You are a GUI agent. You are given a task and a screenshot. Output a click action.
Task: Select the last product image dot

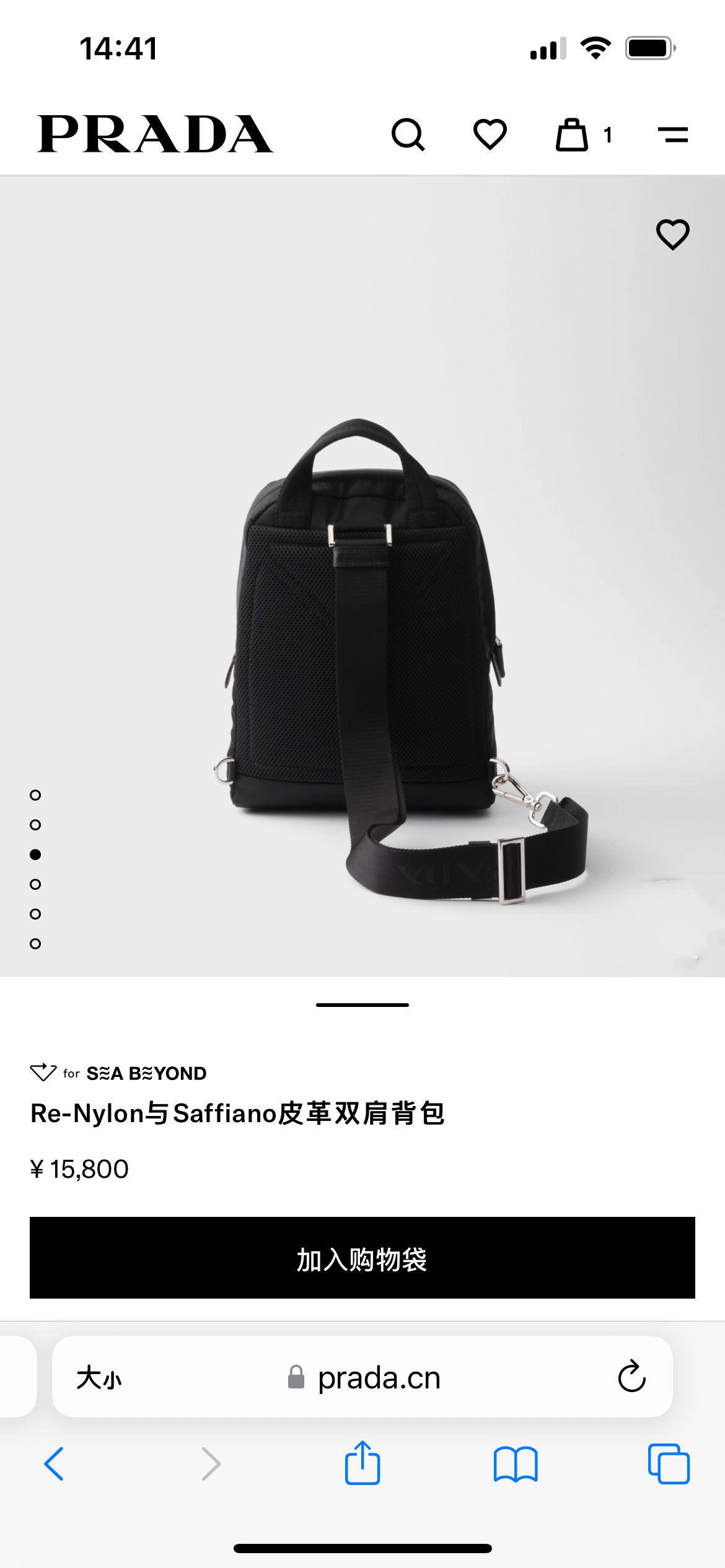pos(35,944)
